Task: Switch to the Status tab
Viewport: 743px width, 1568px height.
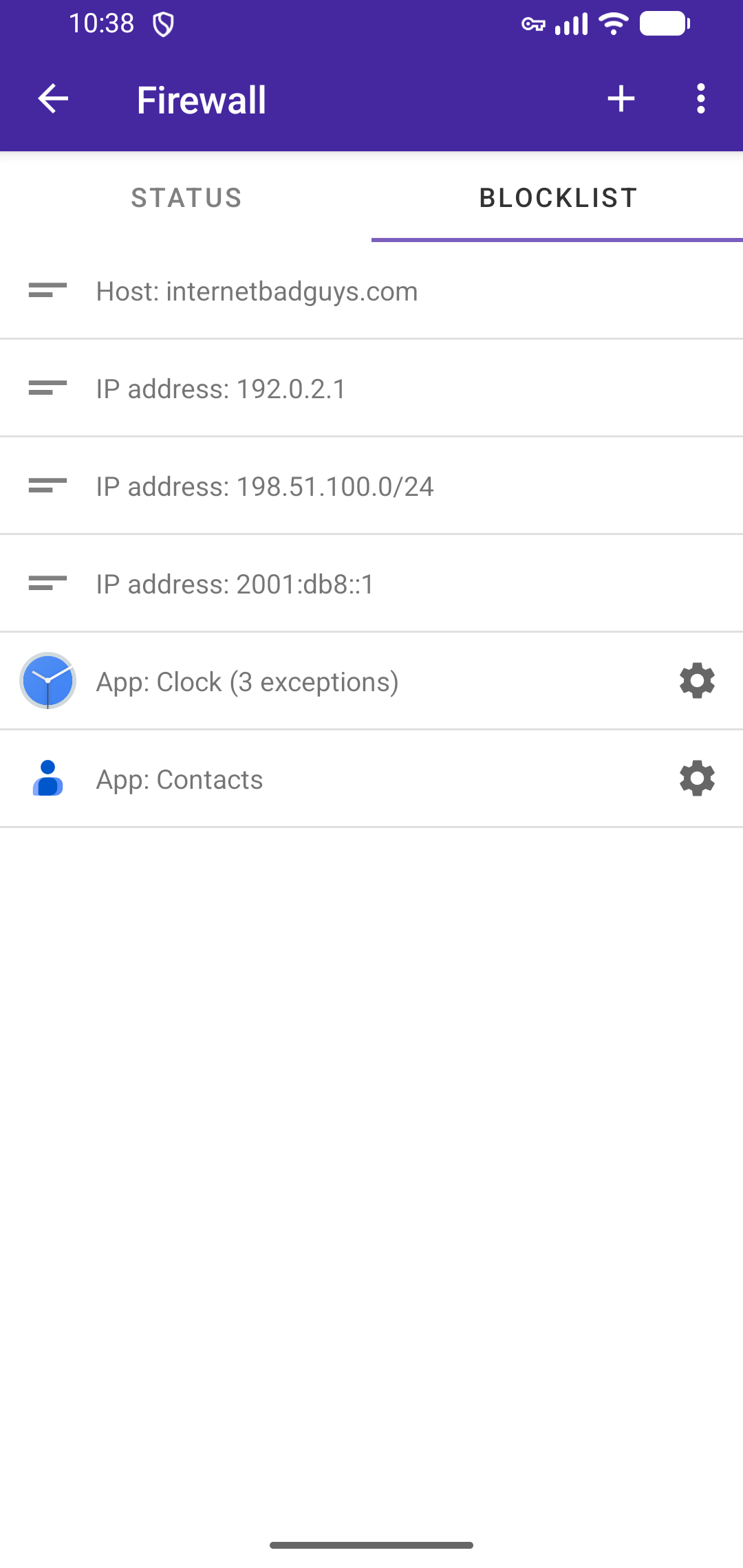Action: tap(186, 198)
